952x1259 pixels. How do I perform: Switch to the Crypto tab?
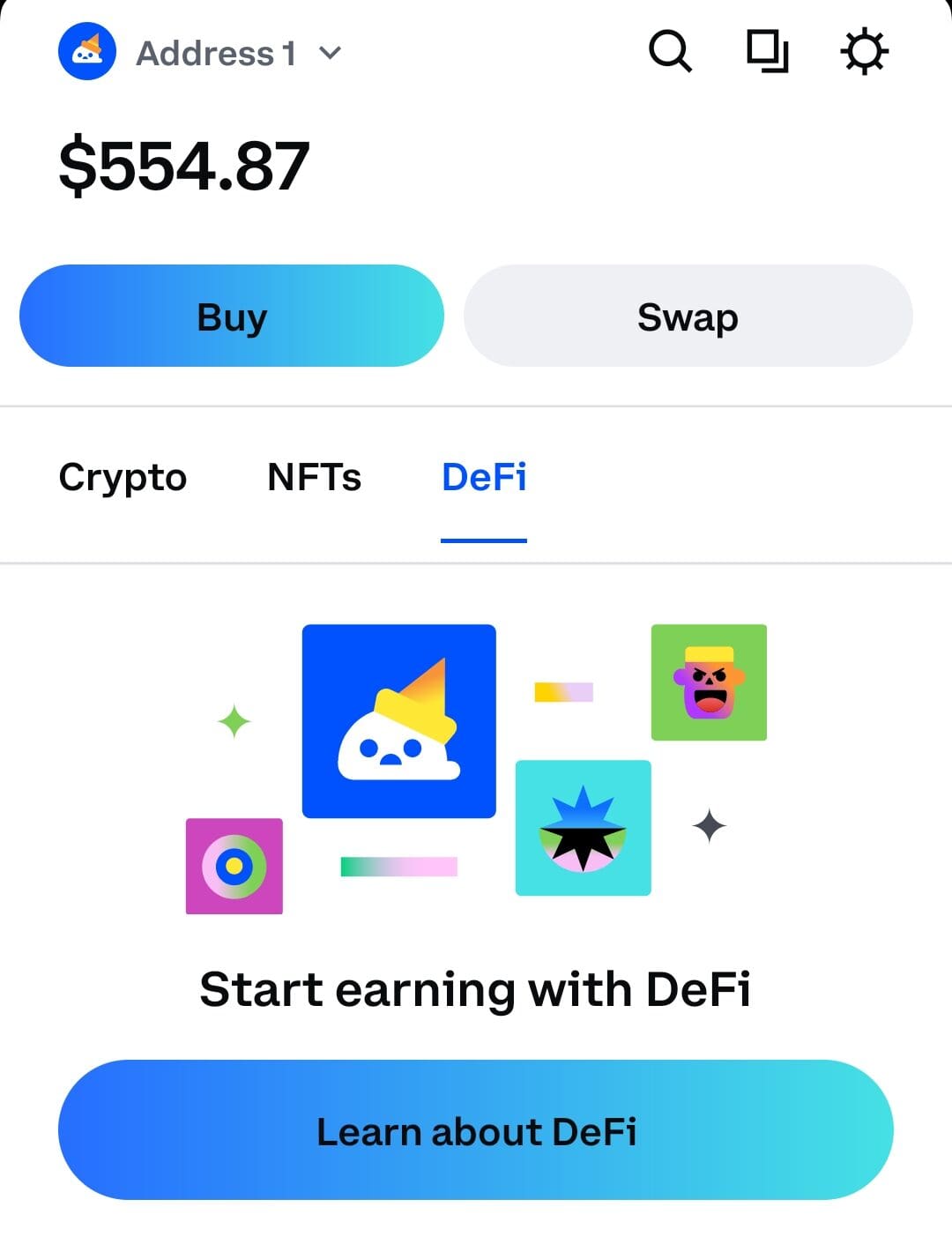122,477
